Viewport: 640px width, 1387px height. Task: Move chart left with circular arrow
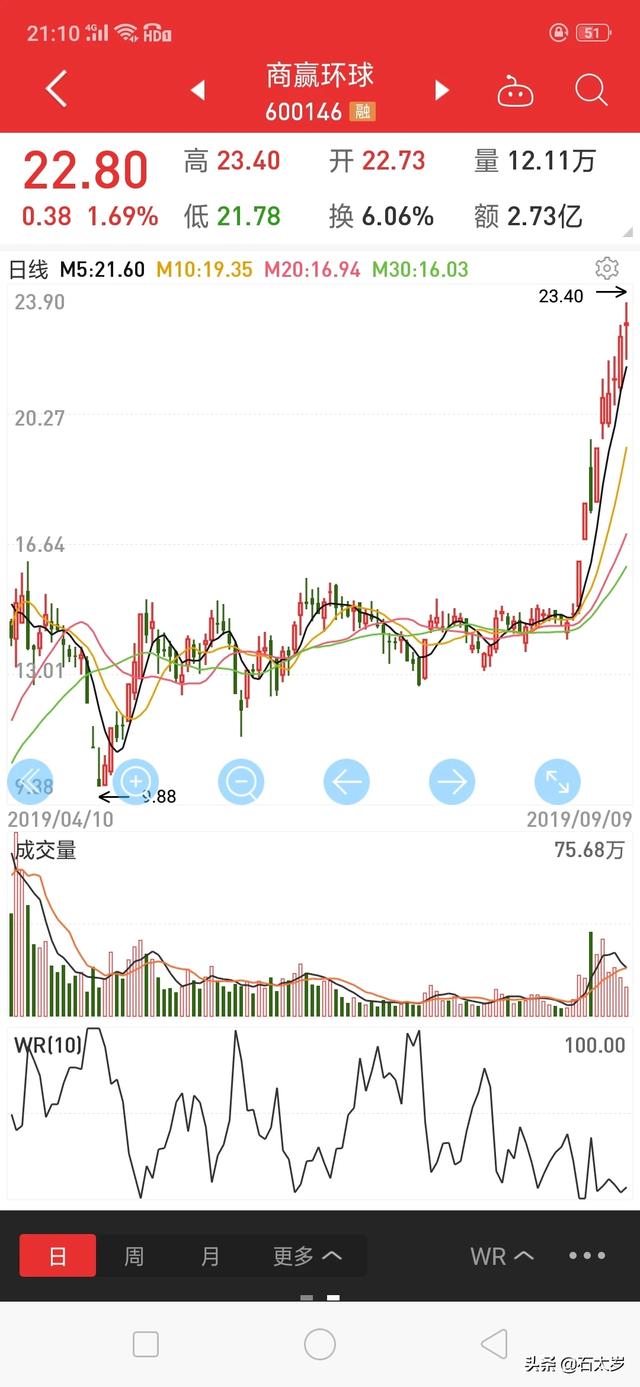click(x=346, y=781)
